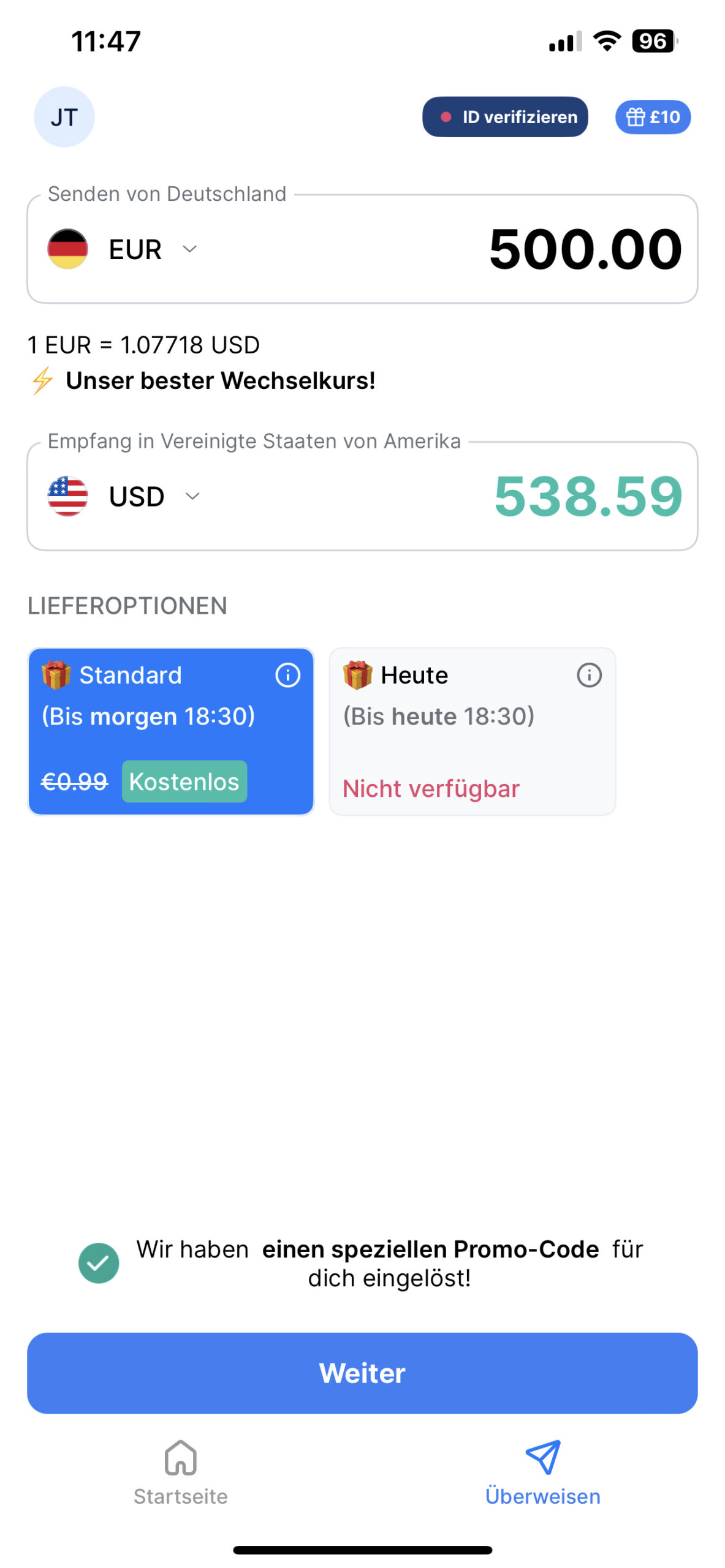This screenshot has width=725, height=1568.
Task: Open the £10 gift reward
Action: pos(652,117)
